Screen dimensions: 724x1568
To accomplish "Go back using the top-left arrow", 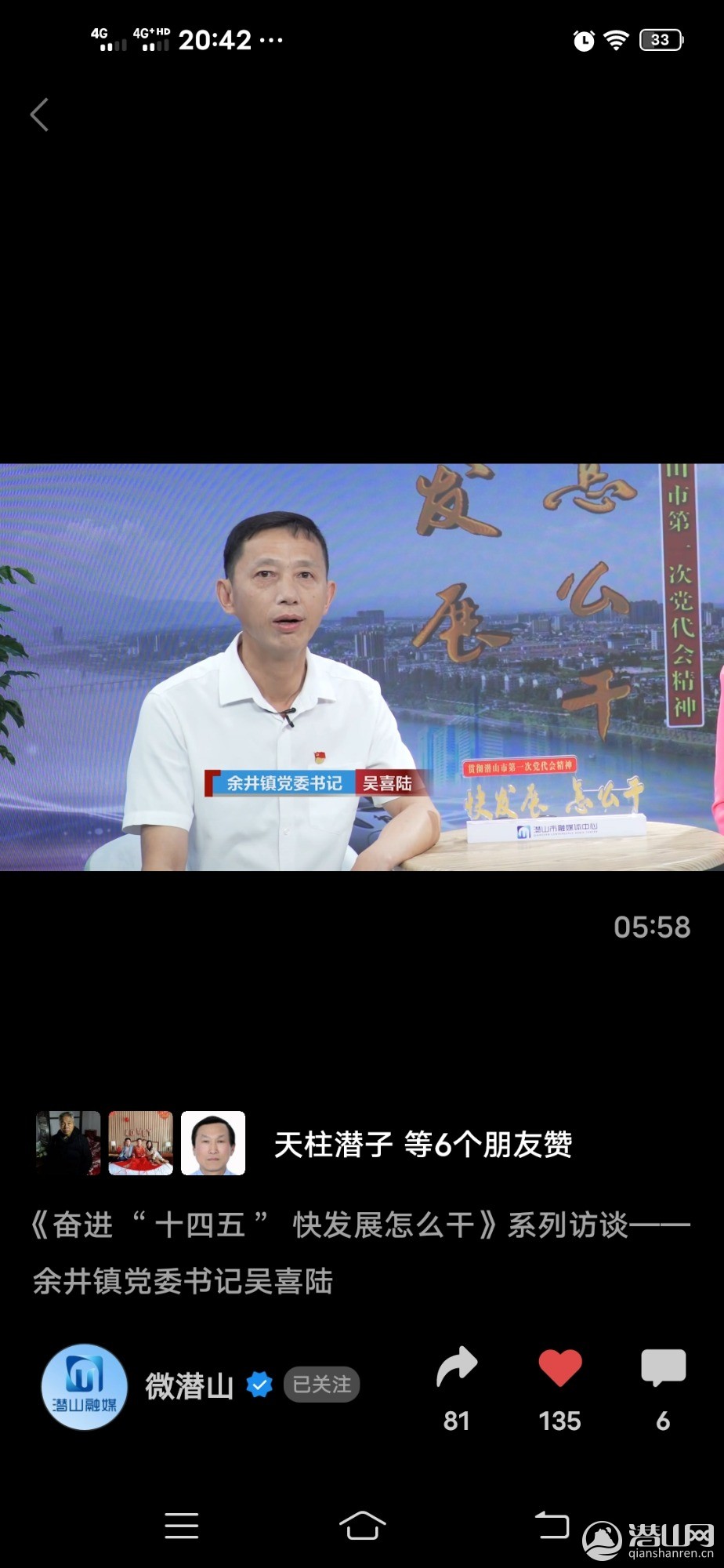I will [39, 115].
